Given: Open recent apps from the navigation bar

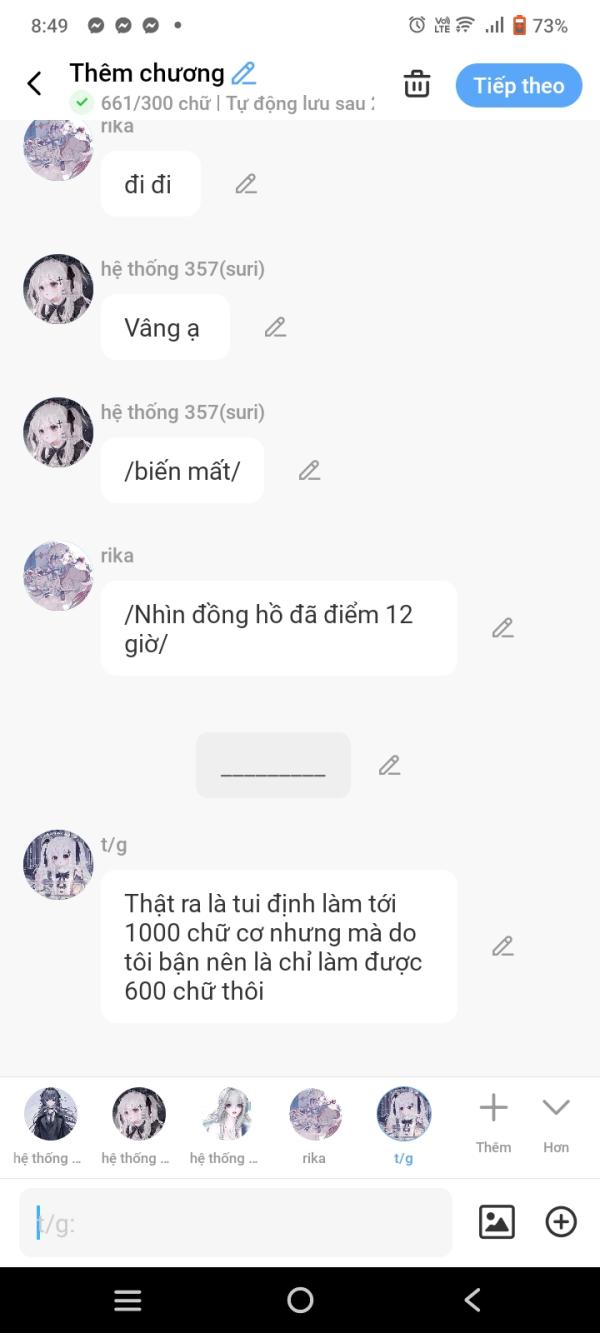Looking at the screenshot, I should click(x=128, y=1300).
